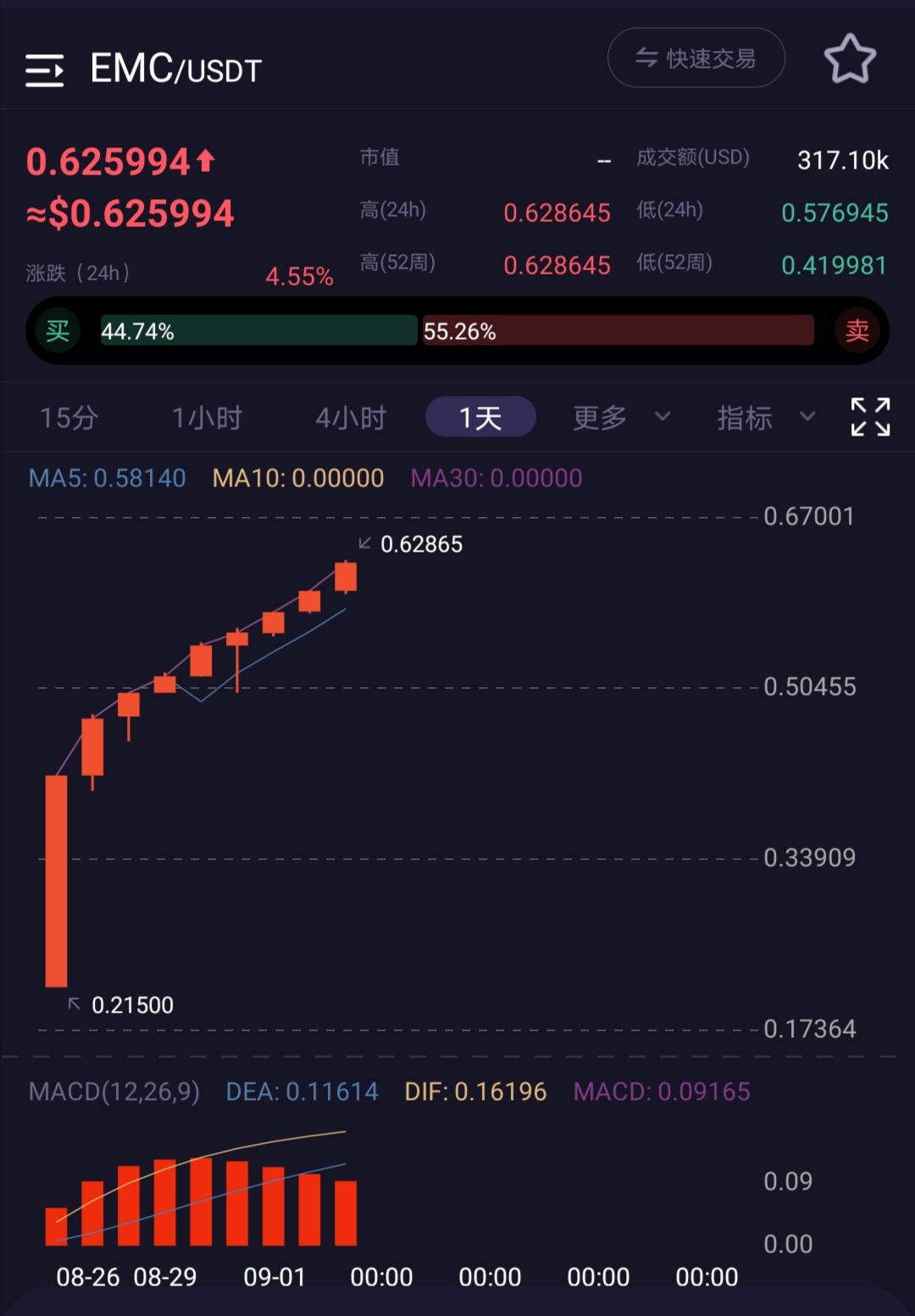Add EMC/USDT to favorites with the star
915x1316 pixels.
coord(850,59)
